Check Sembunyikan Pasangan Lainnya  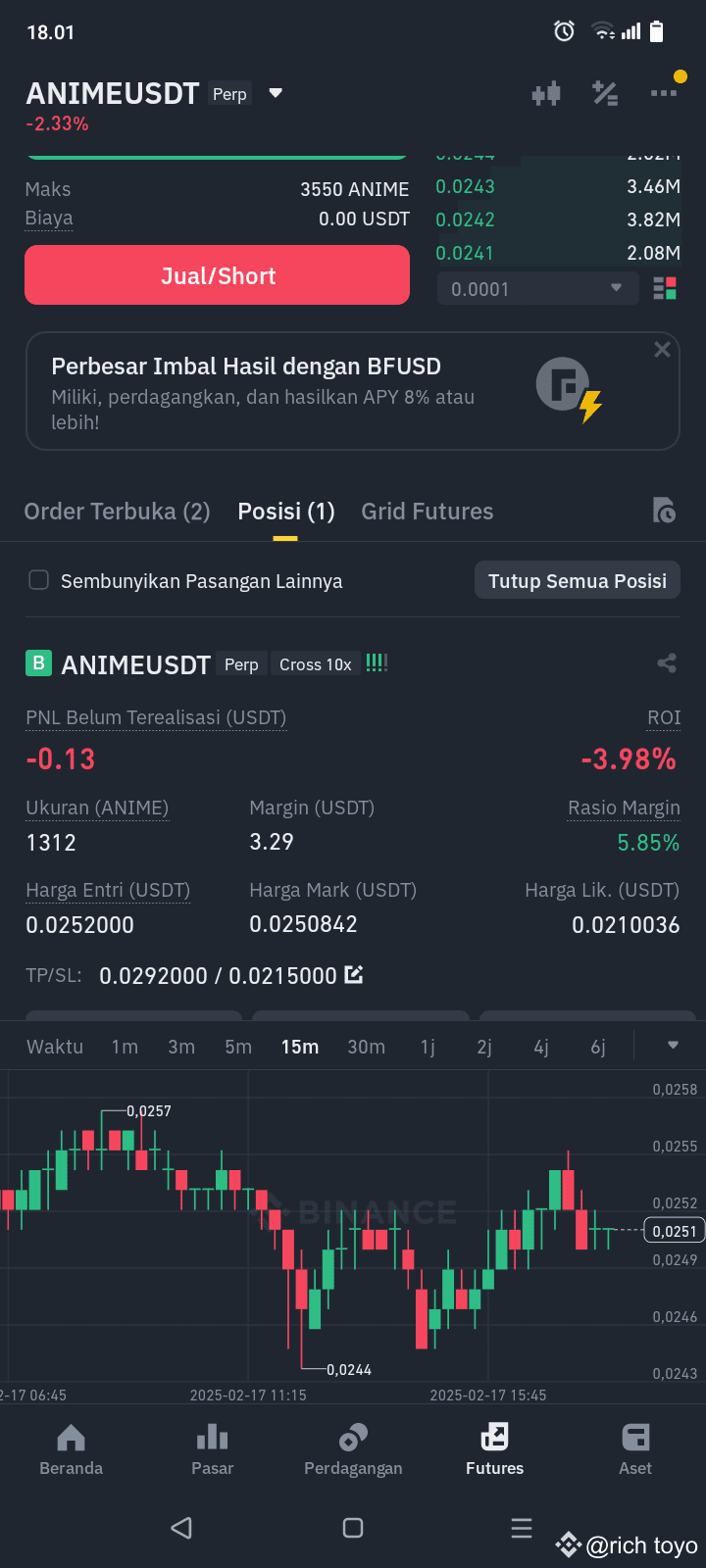(x=39, y=580)
